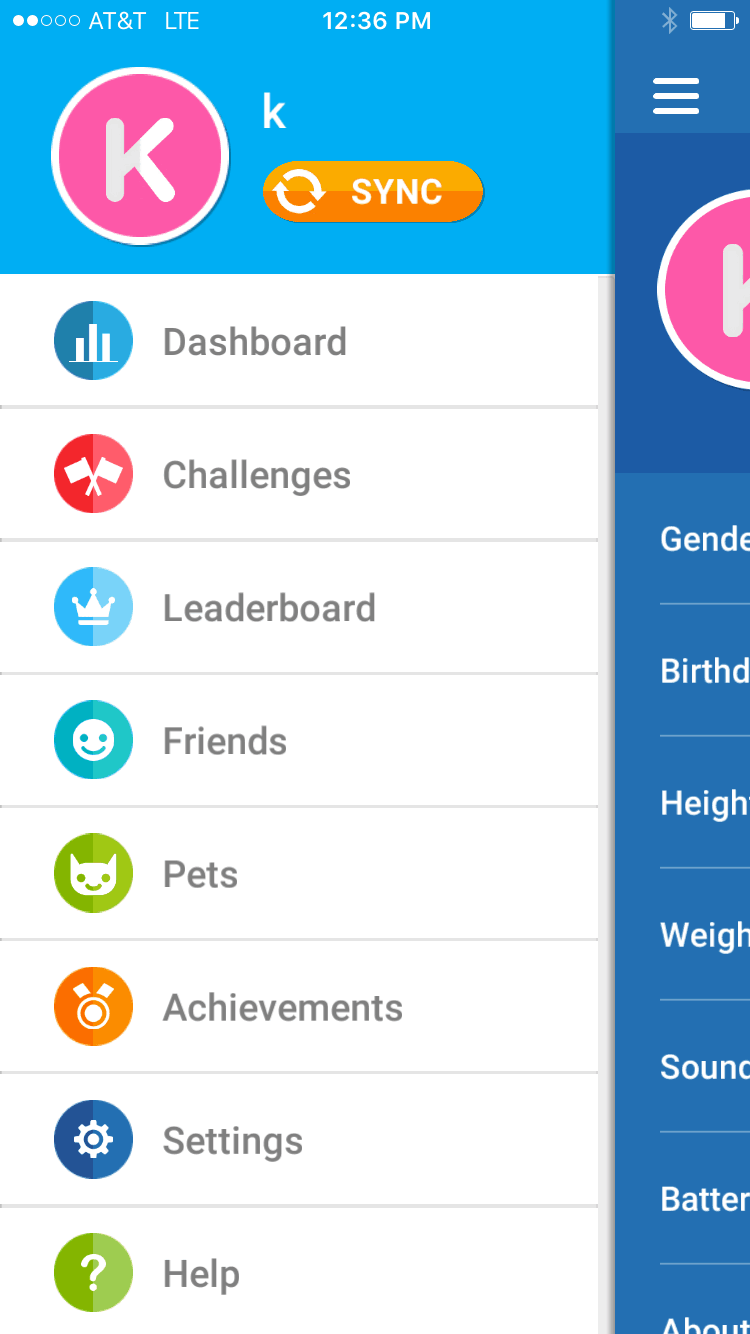Open the Leaderboard

299,607
